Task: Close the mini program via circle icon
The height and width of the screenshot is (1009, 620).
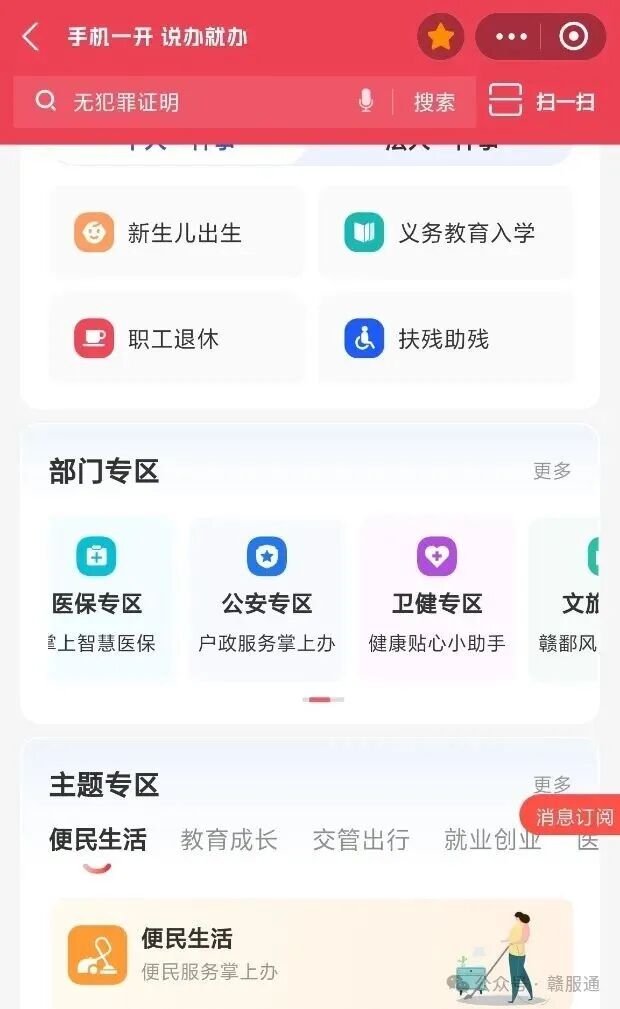Action: 574,38
